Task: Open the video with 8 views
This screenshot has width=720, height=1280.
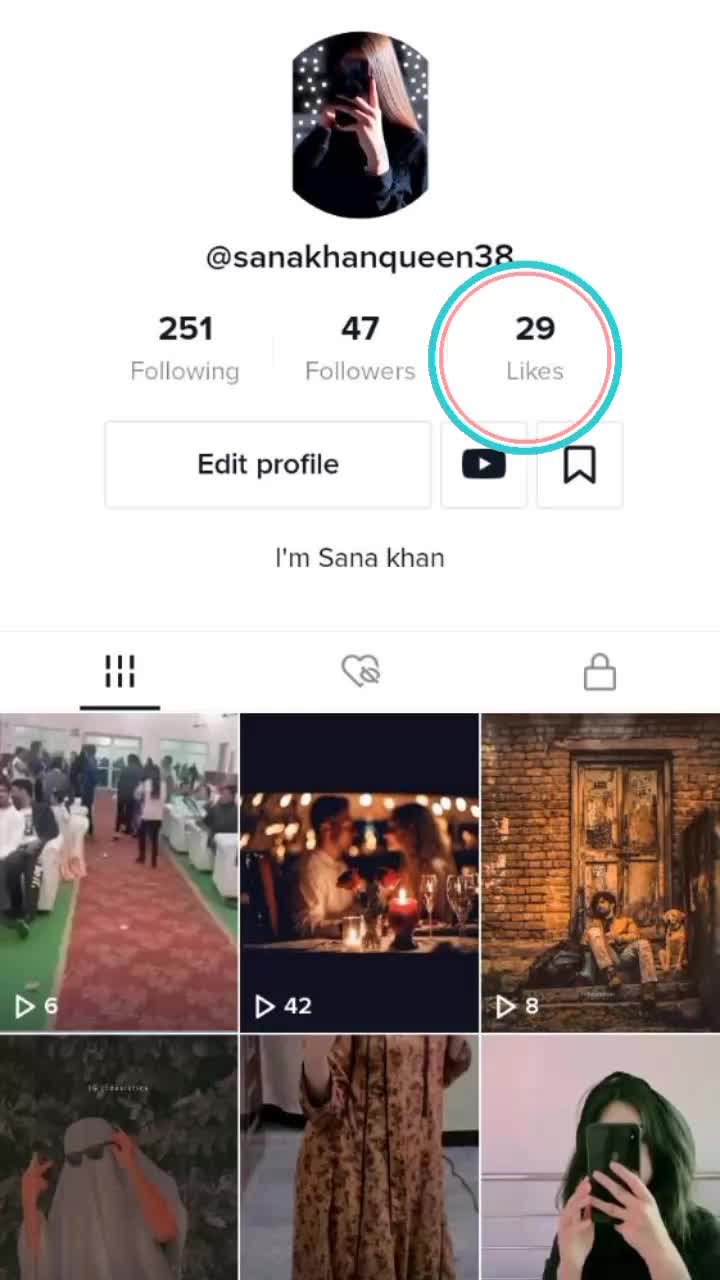Action: (600, 872)
